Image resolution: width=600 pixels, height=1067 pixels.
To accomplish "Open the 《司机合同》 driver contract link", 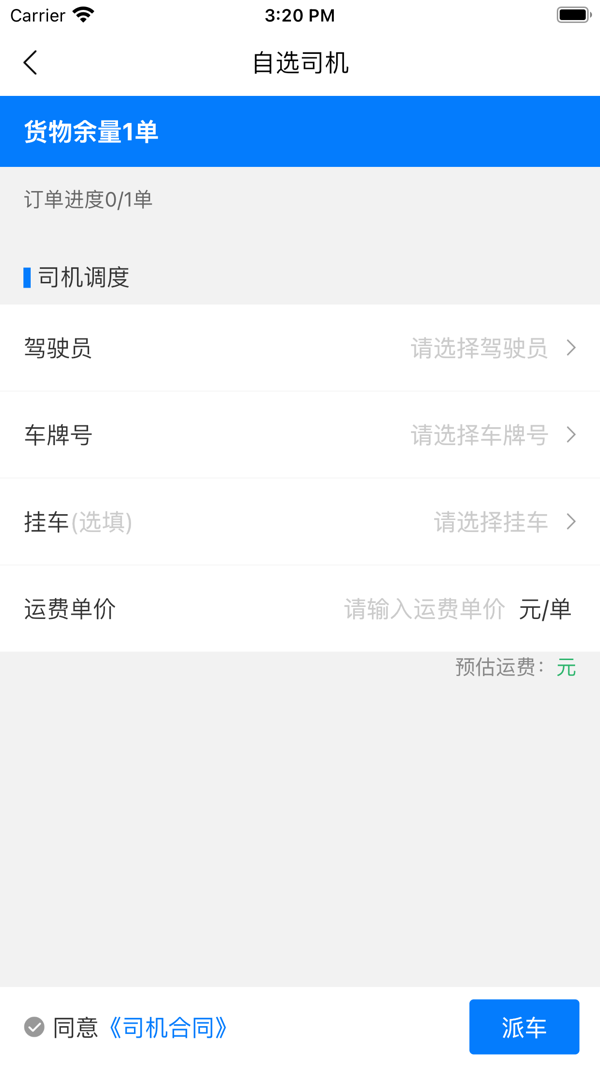I will (168, 1027).
